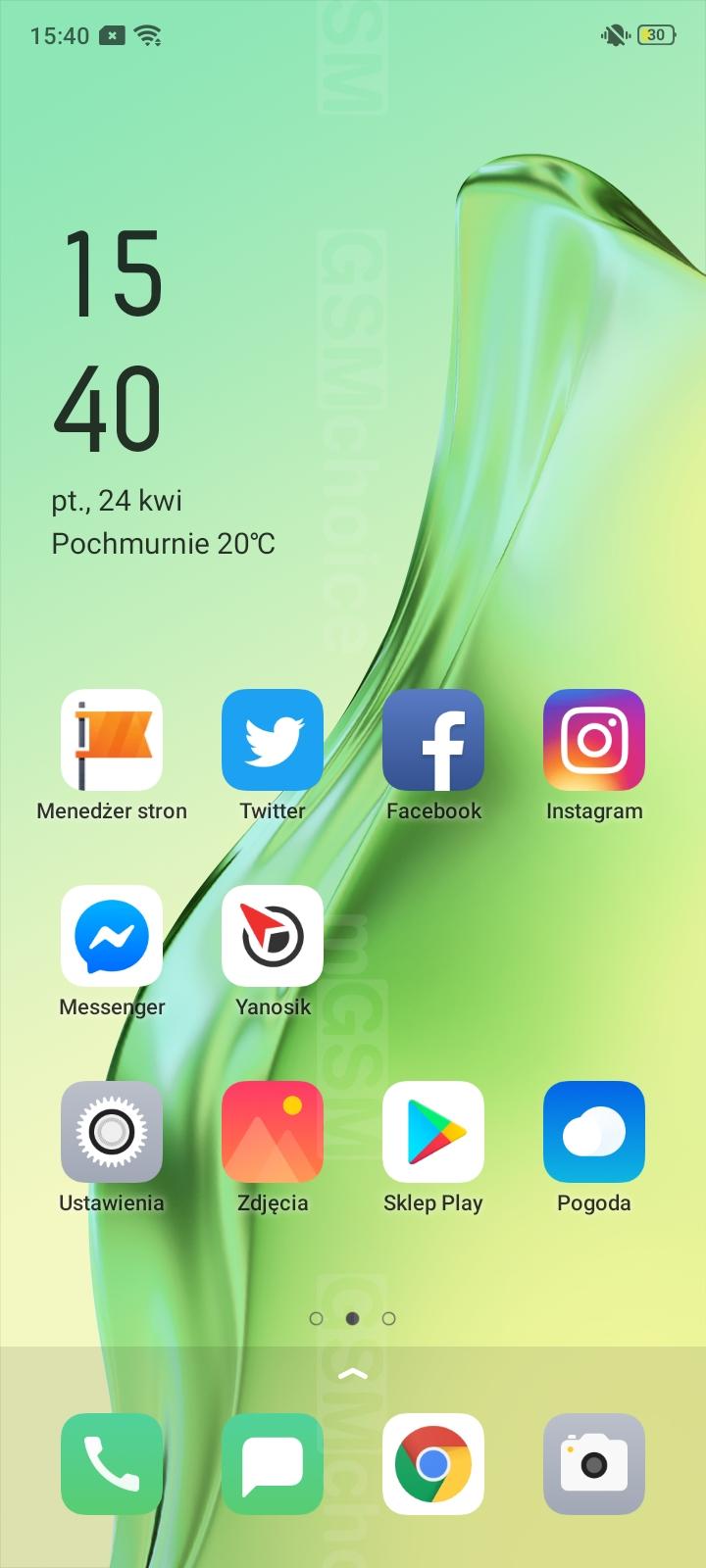Launch Chrome browser from the dock
Viewport: 706px width, 1568px height.
click(433, 1464)
